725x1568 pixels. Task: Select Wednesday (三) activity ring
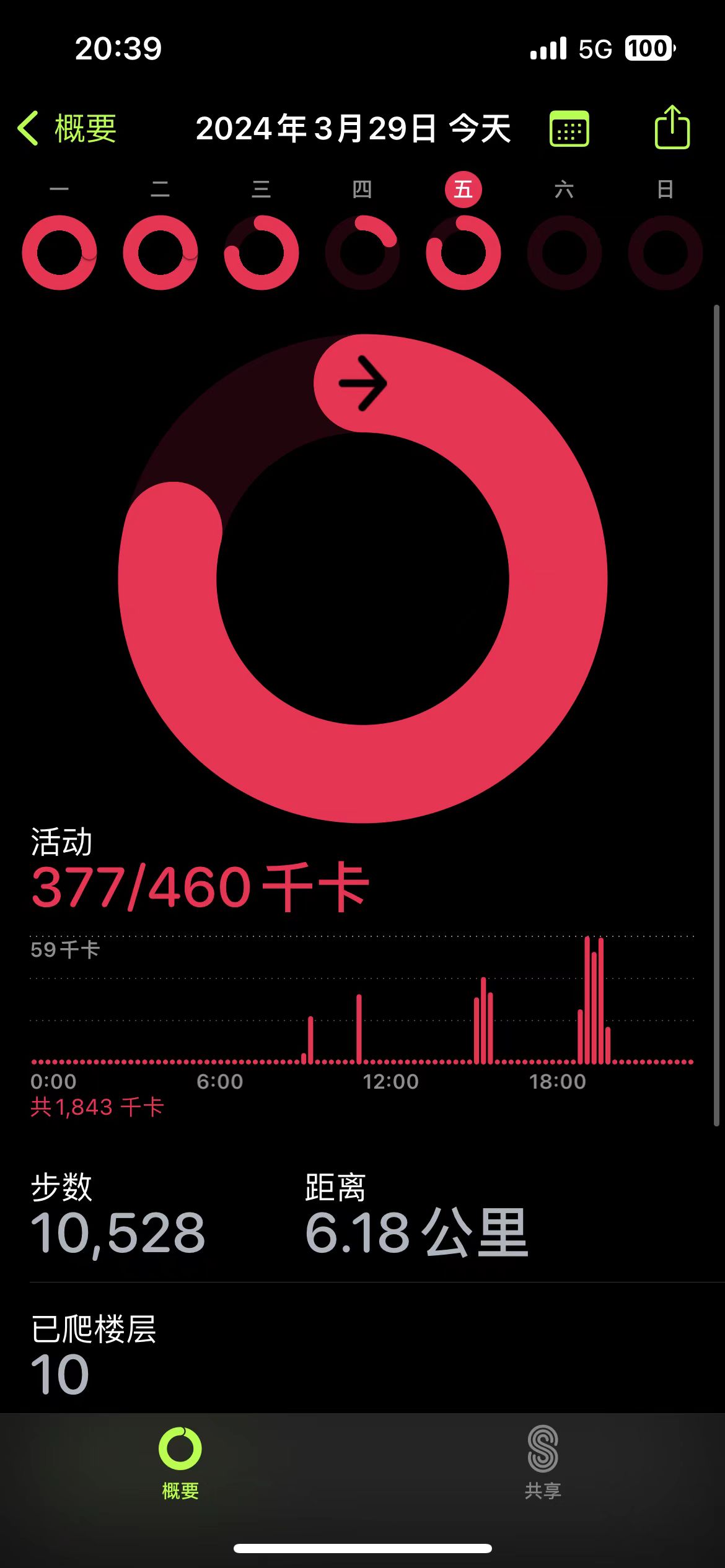(x=261, y=252)
